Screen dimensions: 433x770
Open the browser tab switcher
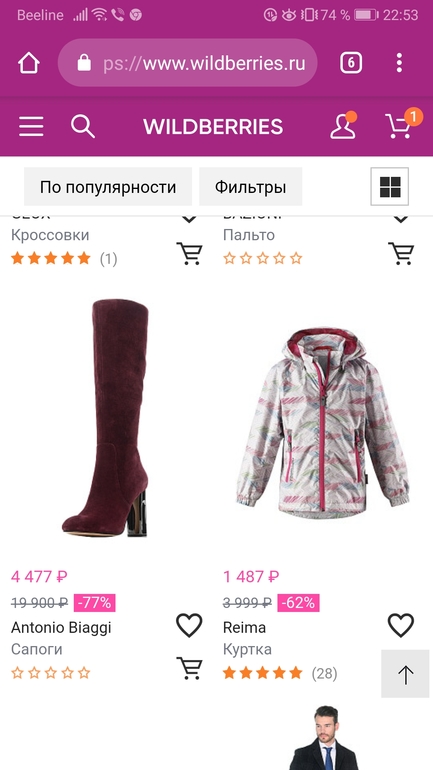coord(351,63)
